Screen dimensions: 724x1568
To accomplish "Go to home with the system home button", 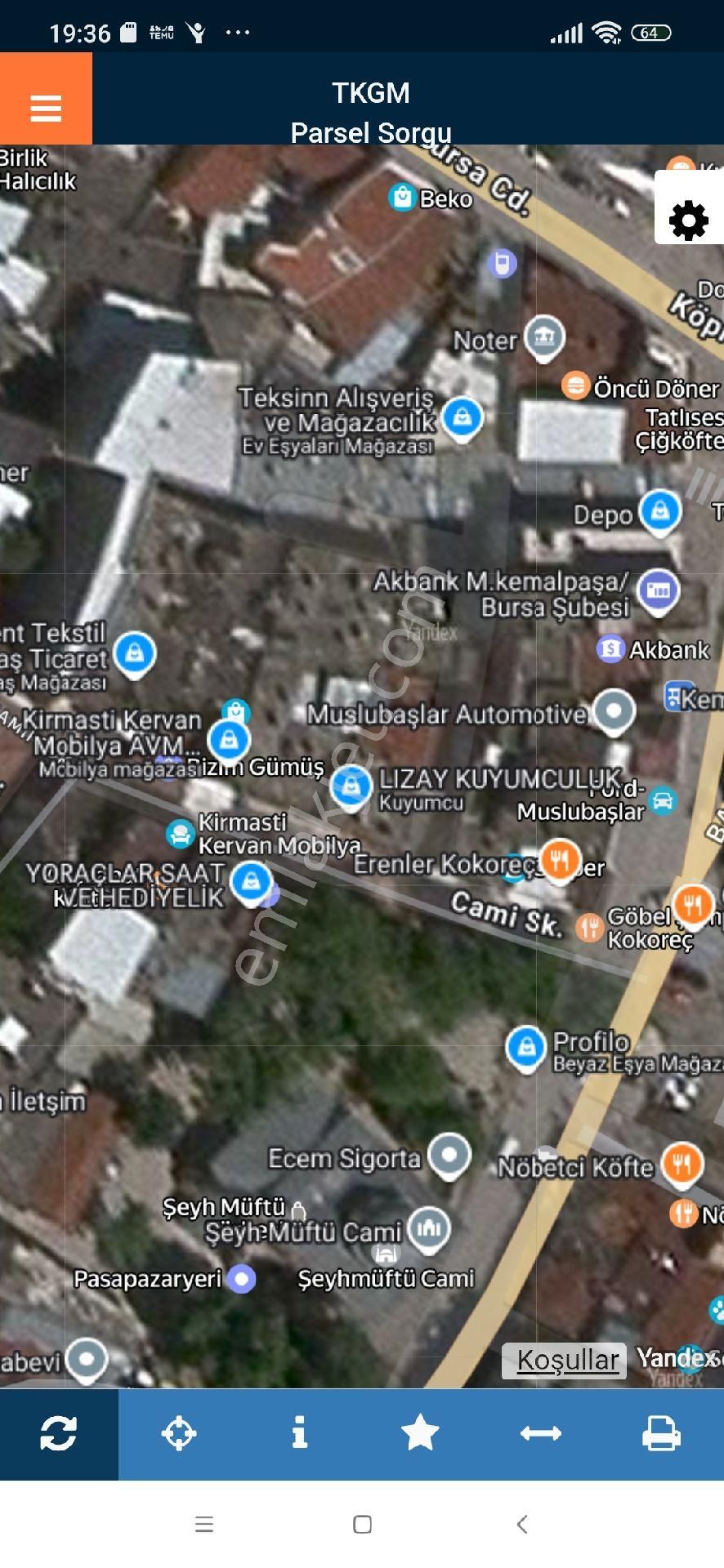I will point(362,1524).
